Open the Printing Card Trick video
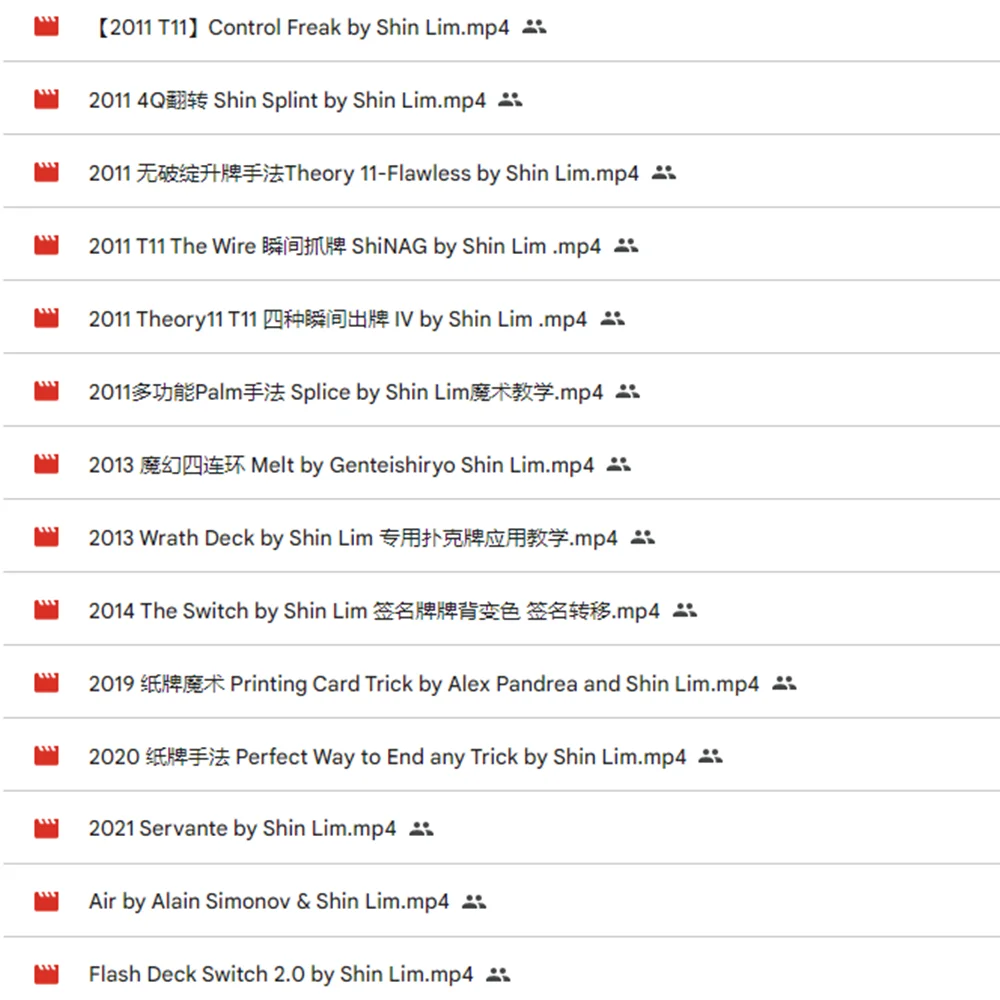 coord(424,685)
